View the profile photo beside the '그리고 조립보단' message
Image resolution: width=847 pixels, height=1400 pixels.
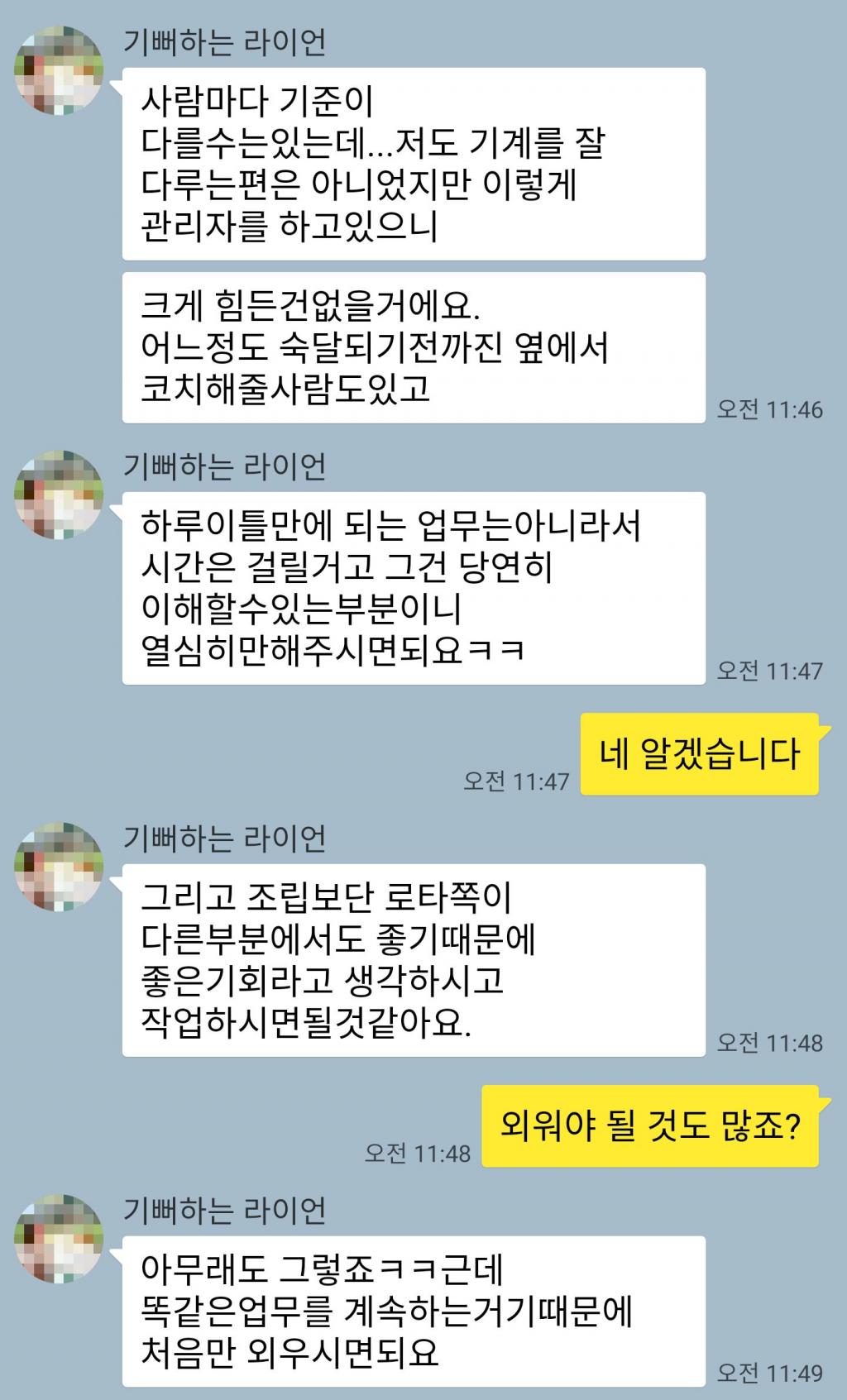coord(59,867)
